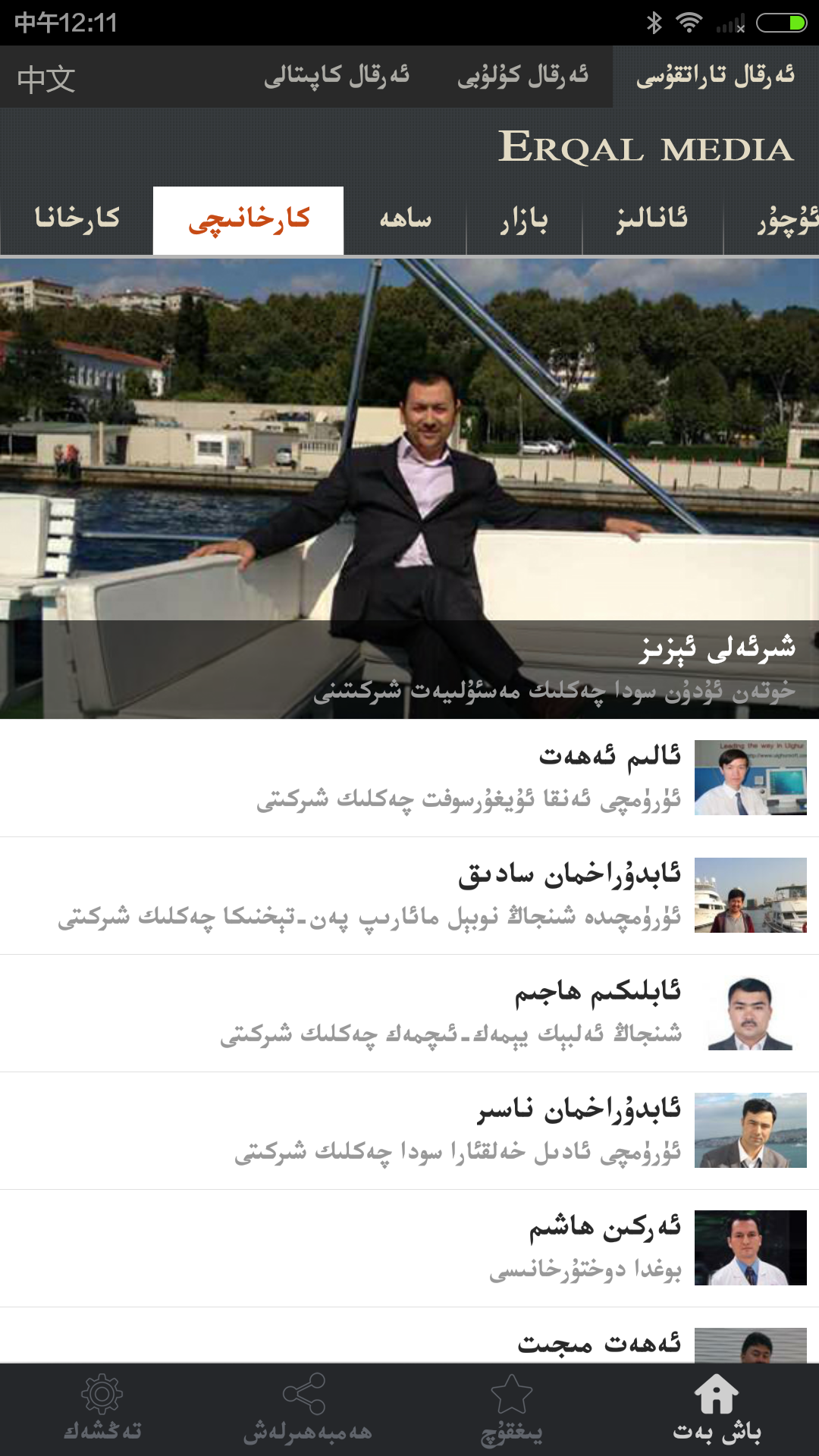
Task: Go to باش بەت home tab
Action: tap(717, 1410)
